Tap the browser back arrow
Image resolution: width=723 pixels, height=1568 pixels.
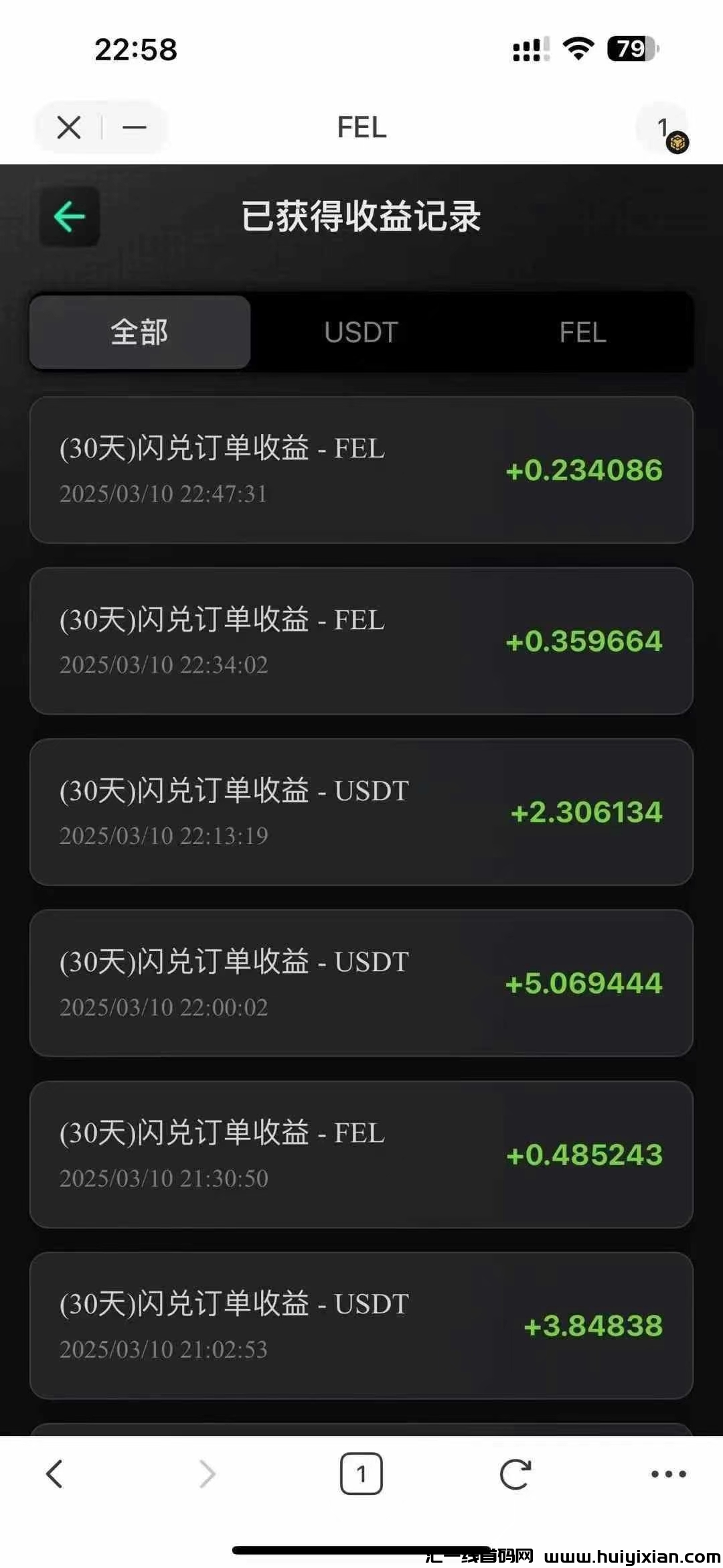pos(55,1474)
